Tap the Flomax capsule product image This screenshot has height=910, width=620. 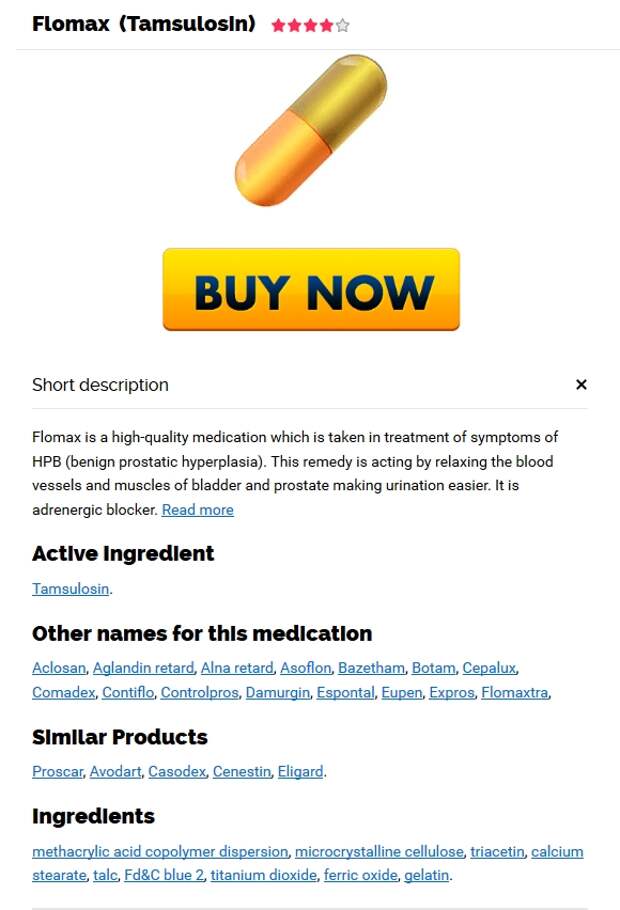(x=311, y=131)
